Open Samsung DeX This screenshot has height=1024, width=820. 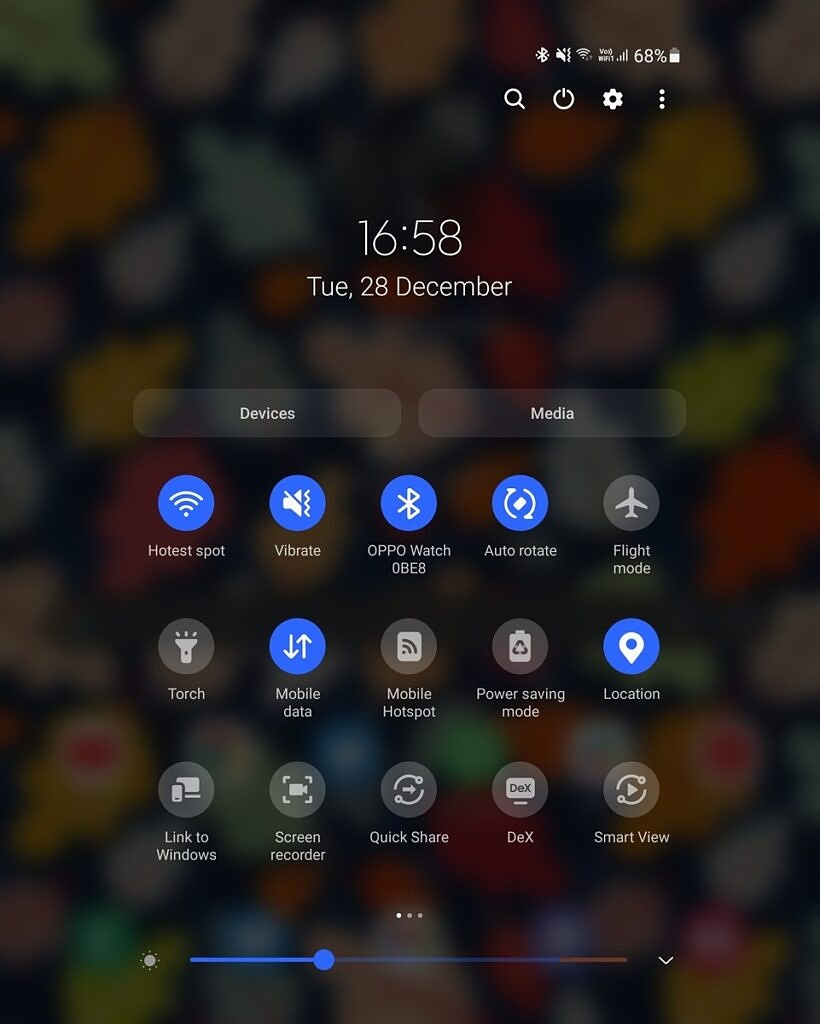[x=520, y=790]
